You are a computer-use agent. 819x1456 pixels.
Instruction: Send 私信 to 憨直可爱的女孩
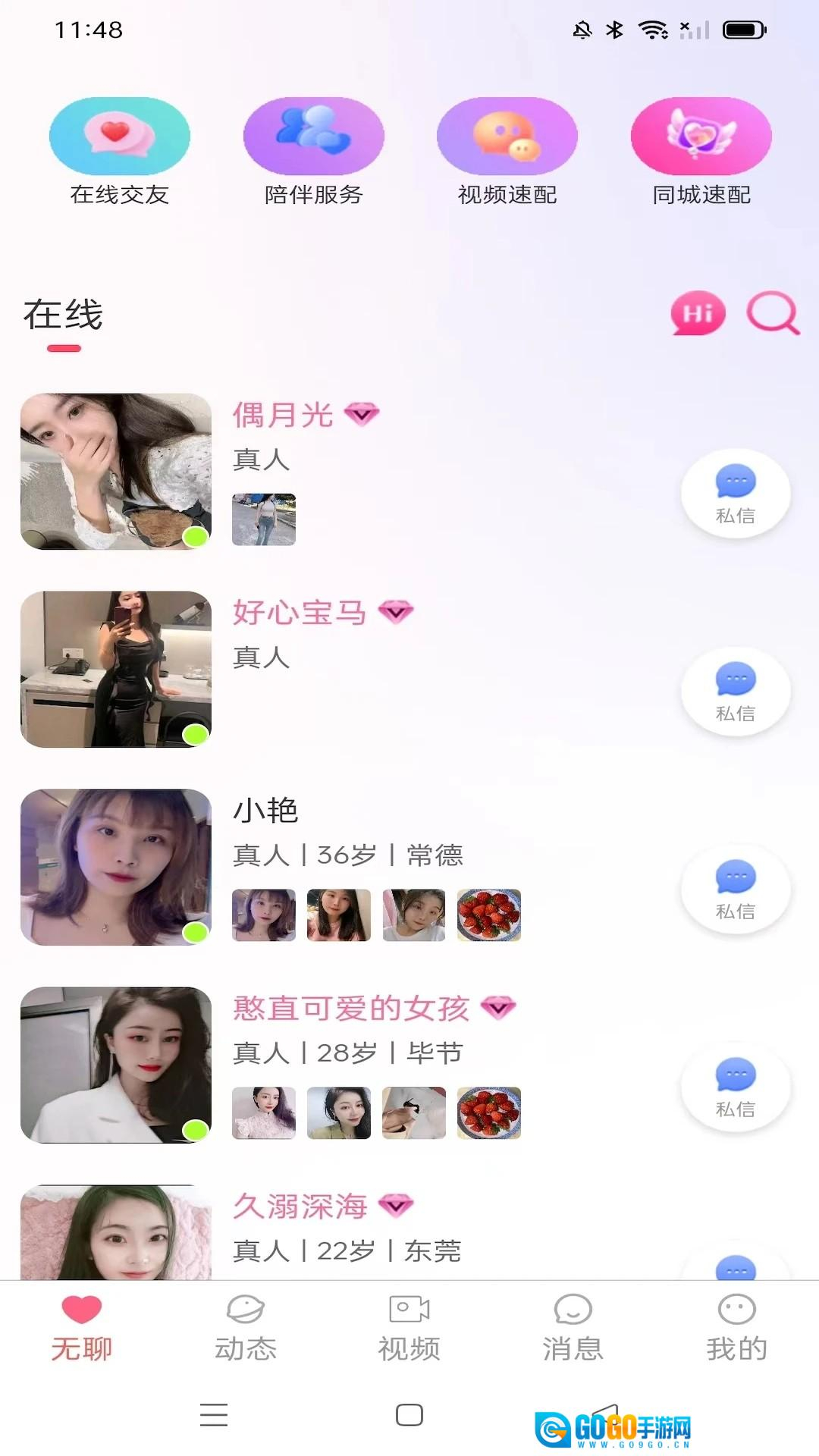click(x=735, y=1087)
